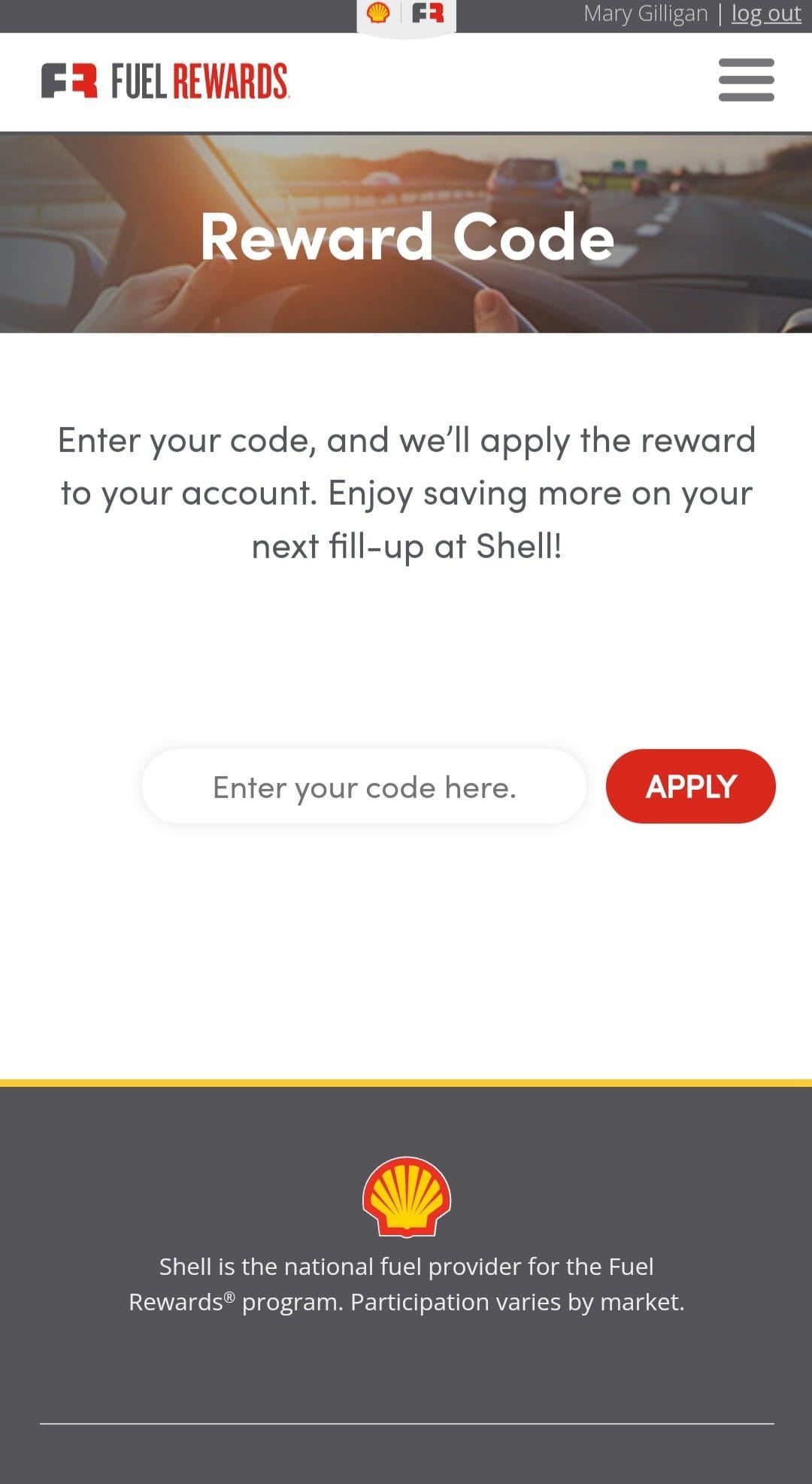
Task: Focus the reward code input field
Action: [x=364, y=787]
